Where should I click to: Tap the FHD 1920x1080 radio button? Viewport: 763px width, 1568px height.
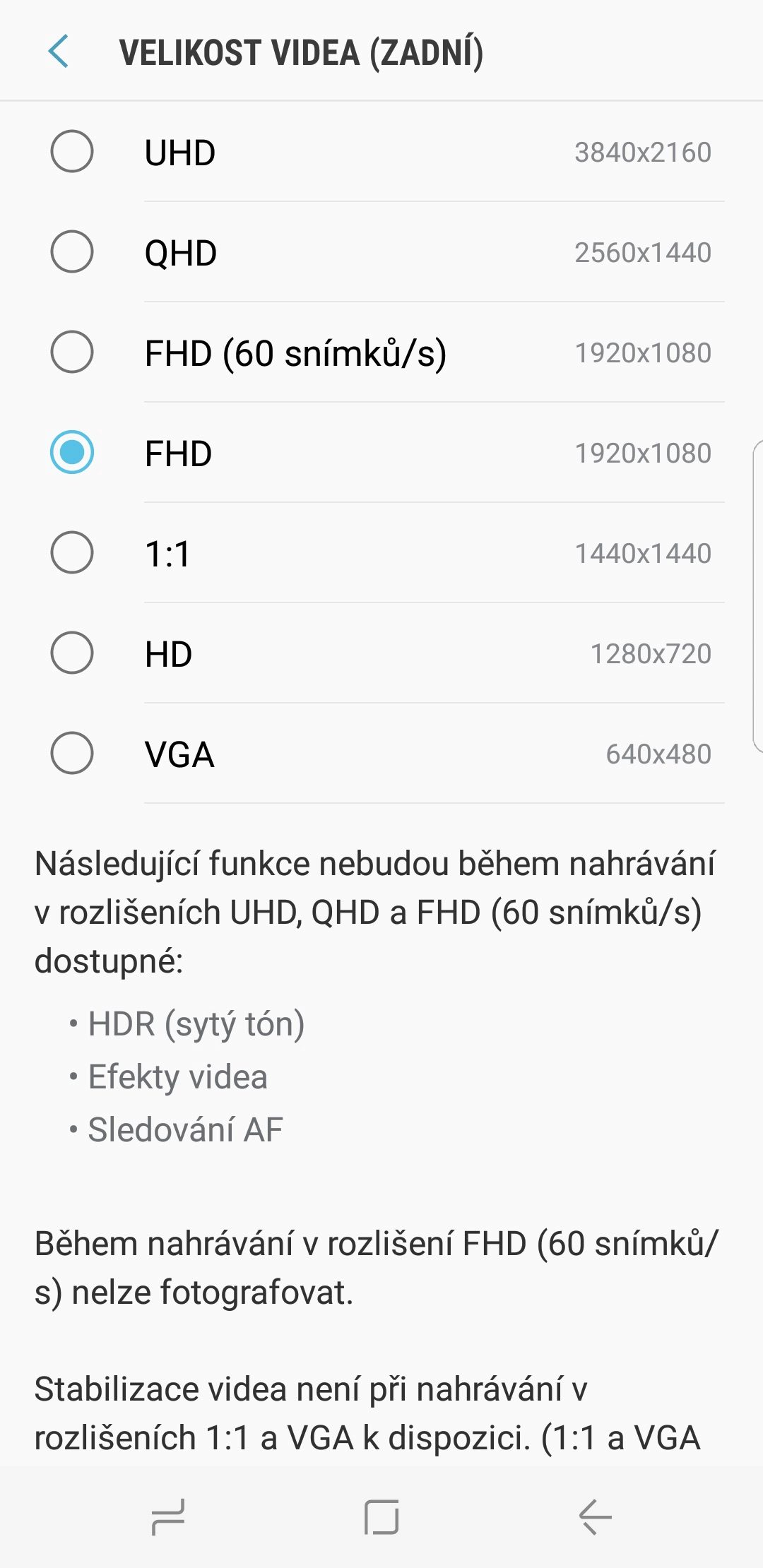click(72, 452)
